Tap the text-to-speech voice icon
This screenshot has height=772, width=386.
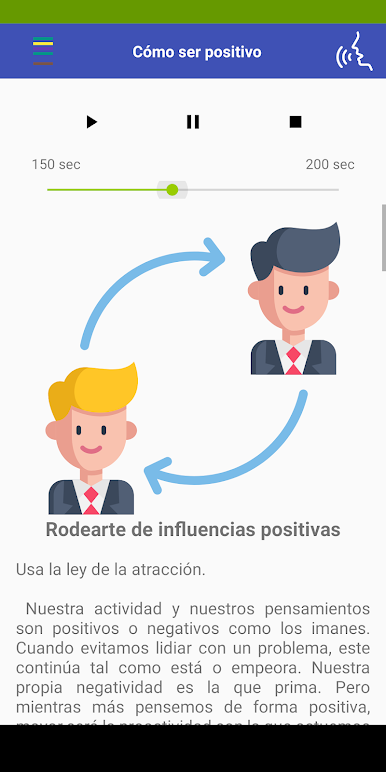(x=354, y=52)
